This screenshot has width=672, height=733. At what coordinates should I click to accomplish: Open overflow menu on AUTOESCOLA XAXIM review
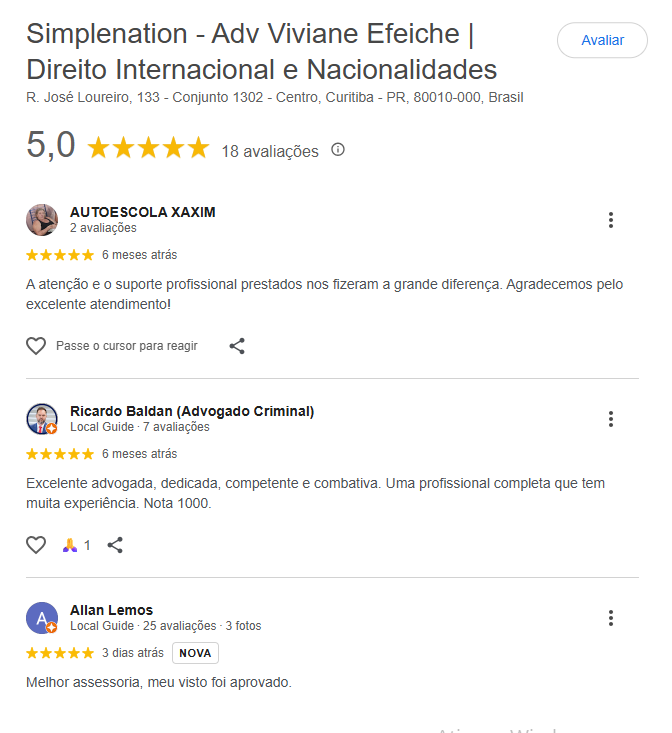pyautogui.click(x=611, y=220)
